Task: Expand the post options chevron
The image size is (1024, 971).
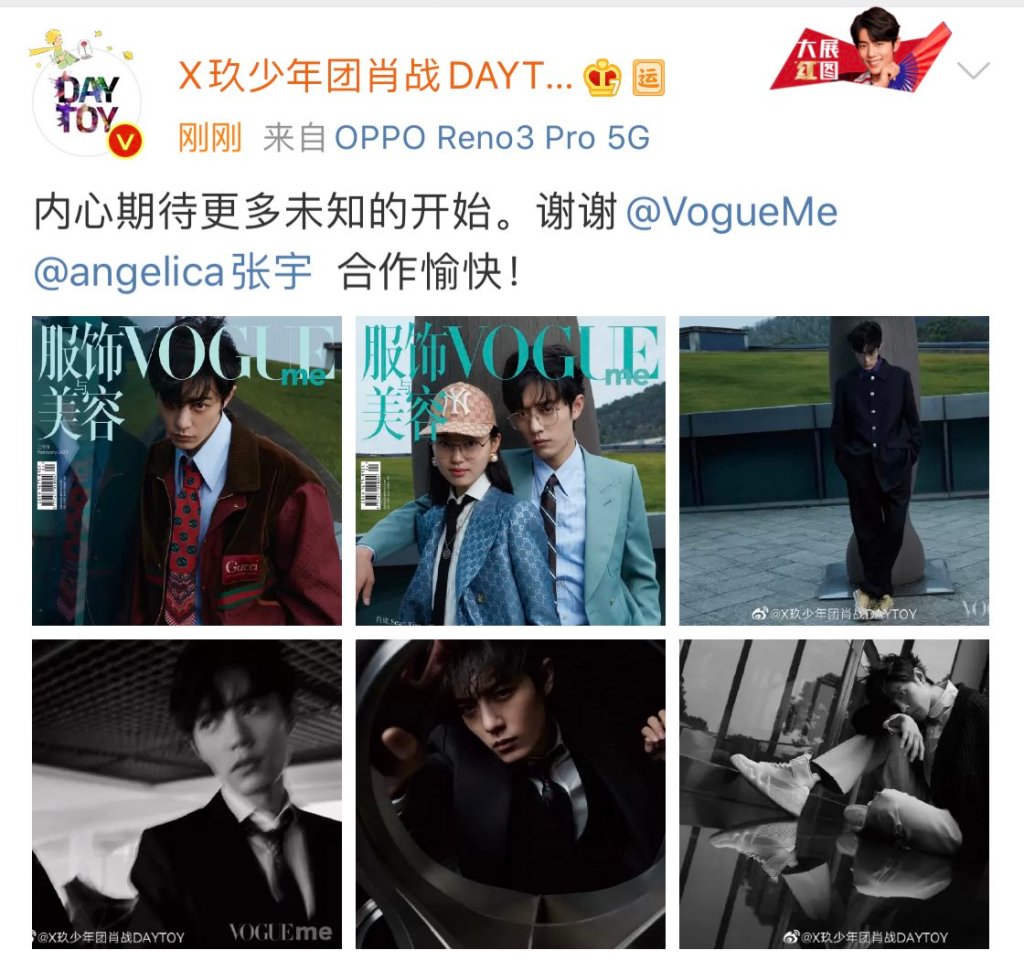Action: pyautogui.click(x=974, y=70)
